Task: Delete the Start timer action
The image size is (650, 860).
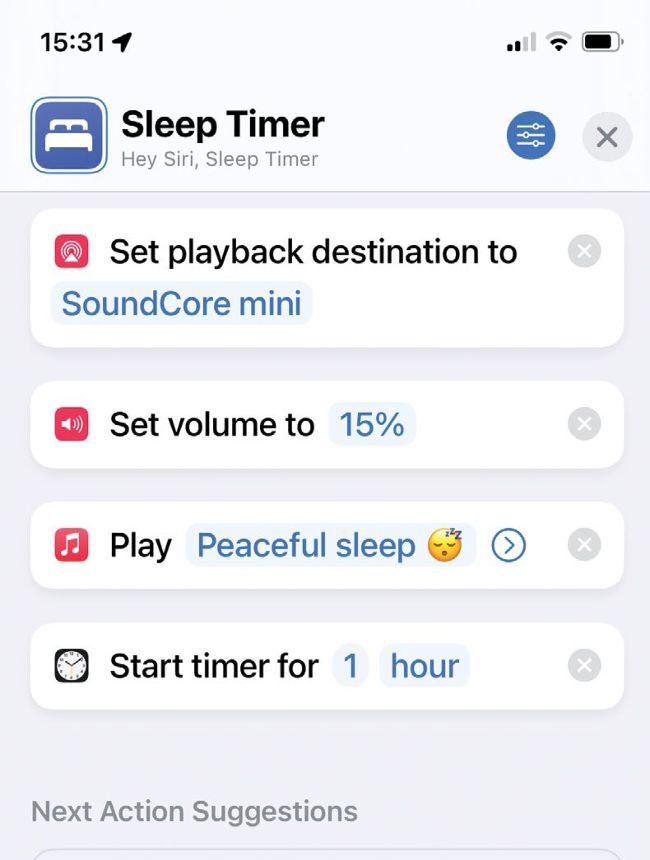Action: tap(584, 666)
